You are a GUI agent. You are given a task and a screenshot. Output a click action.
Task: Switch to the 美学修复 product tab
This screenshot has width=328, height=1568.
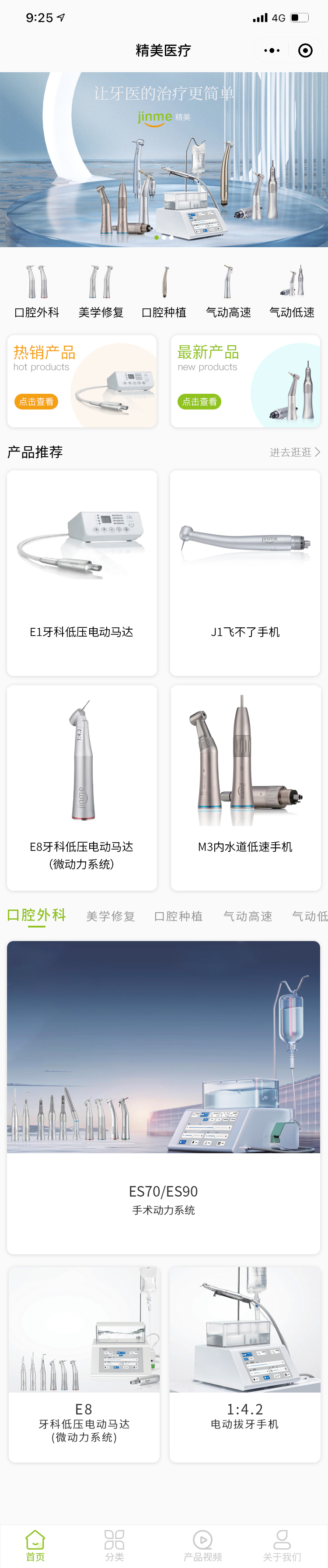(x=110, y=916)
